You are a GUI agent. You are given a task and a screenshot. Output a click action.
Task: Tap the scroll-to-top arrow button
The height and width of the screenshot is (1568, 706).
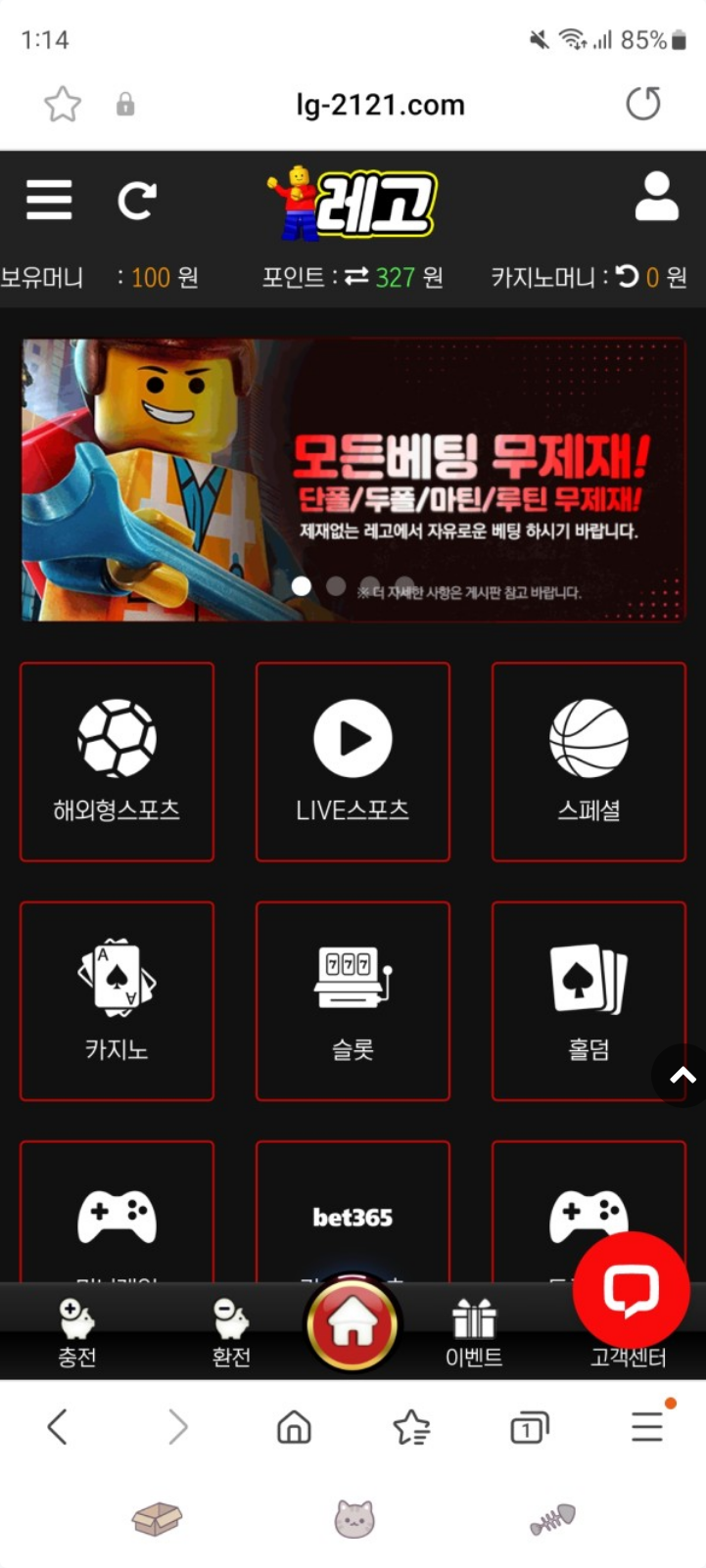[682, 1076]
